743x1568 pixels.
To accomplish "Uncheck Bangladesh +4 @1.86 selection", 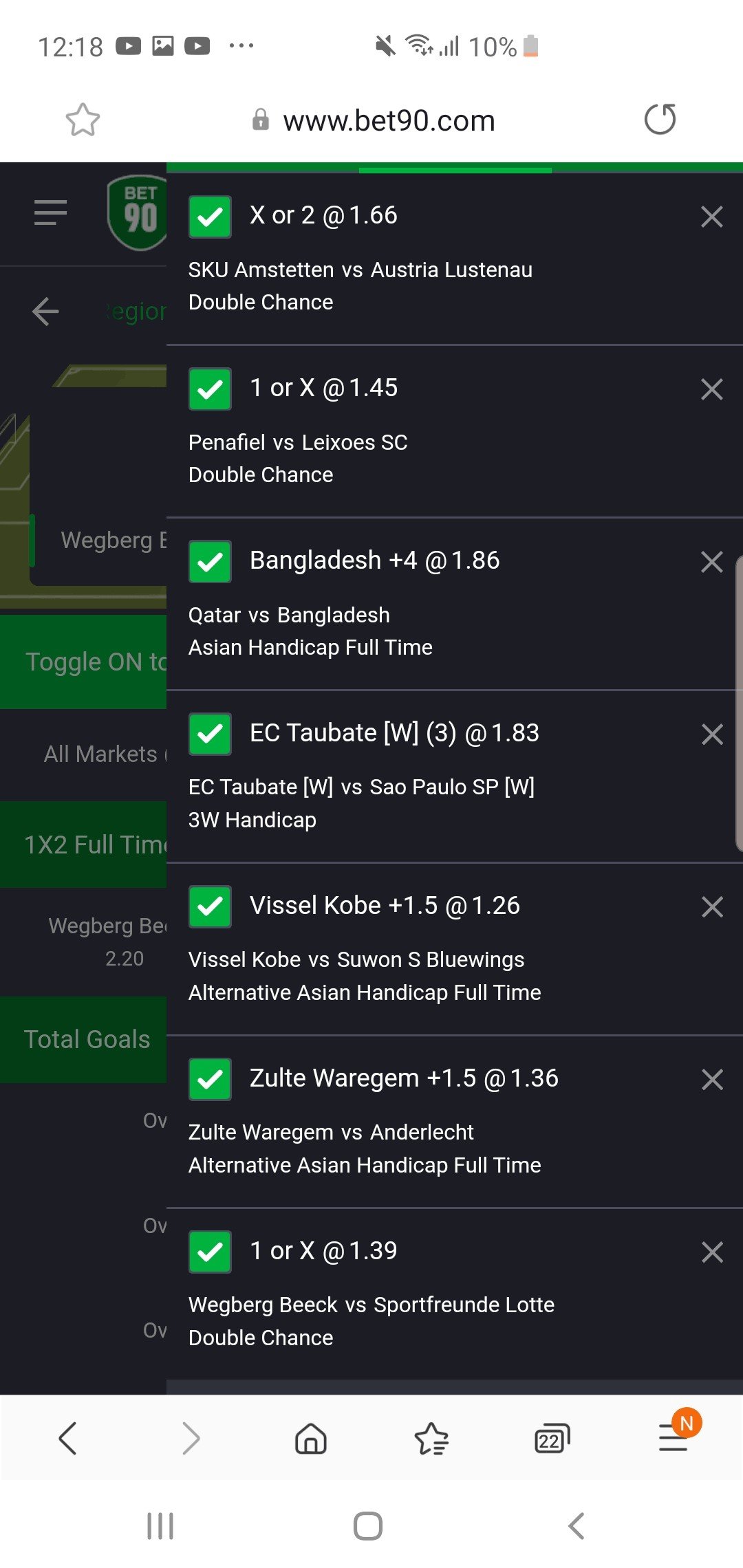I will pyautogui.click(x=210, y=563).
